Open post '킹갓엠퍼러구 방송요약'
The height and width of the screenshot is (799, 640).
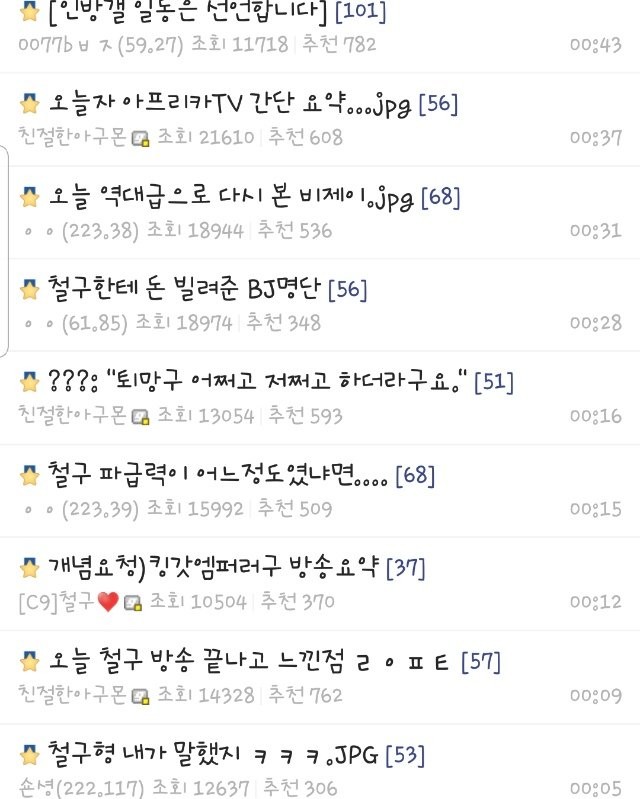212,569
